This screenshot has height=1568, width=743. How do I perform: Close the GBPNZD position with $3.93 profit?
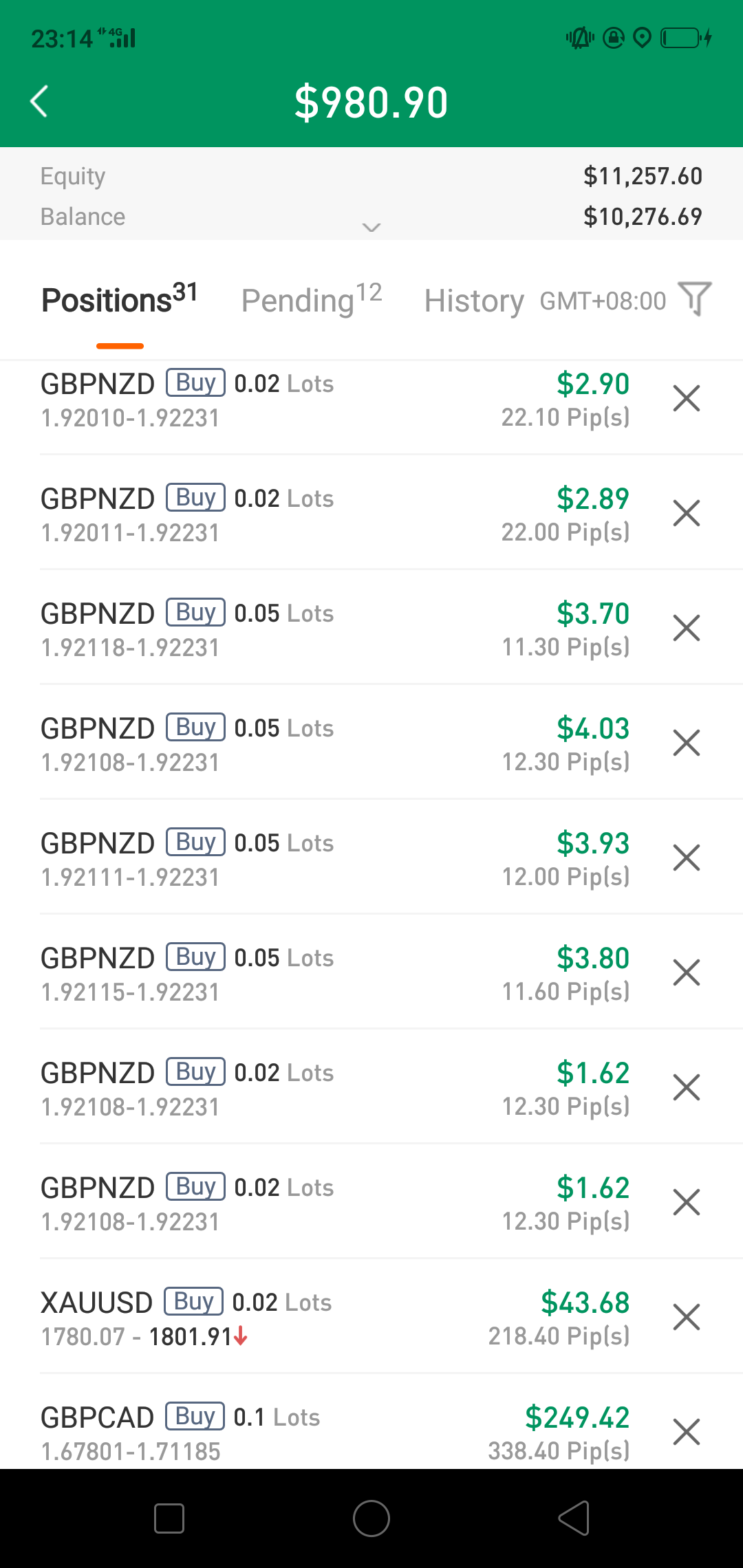coord(687,858)
